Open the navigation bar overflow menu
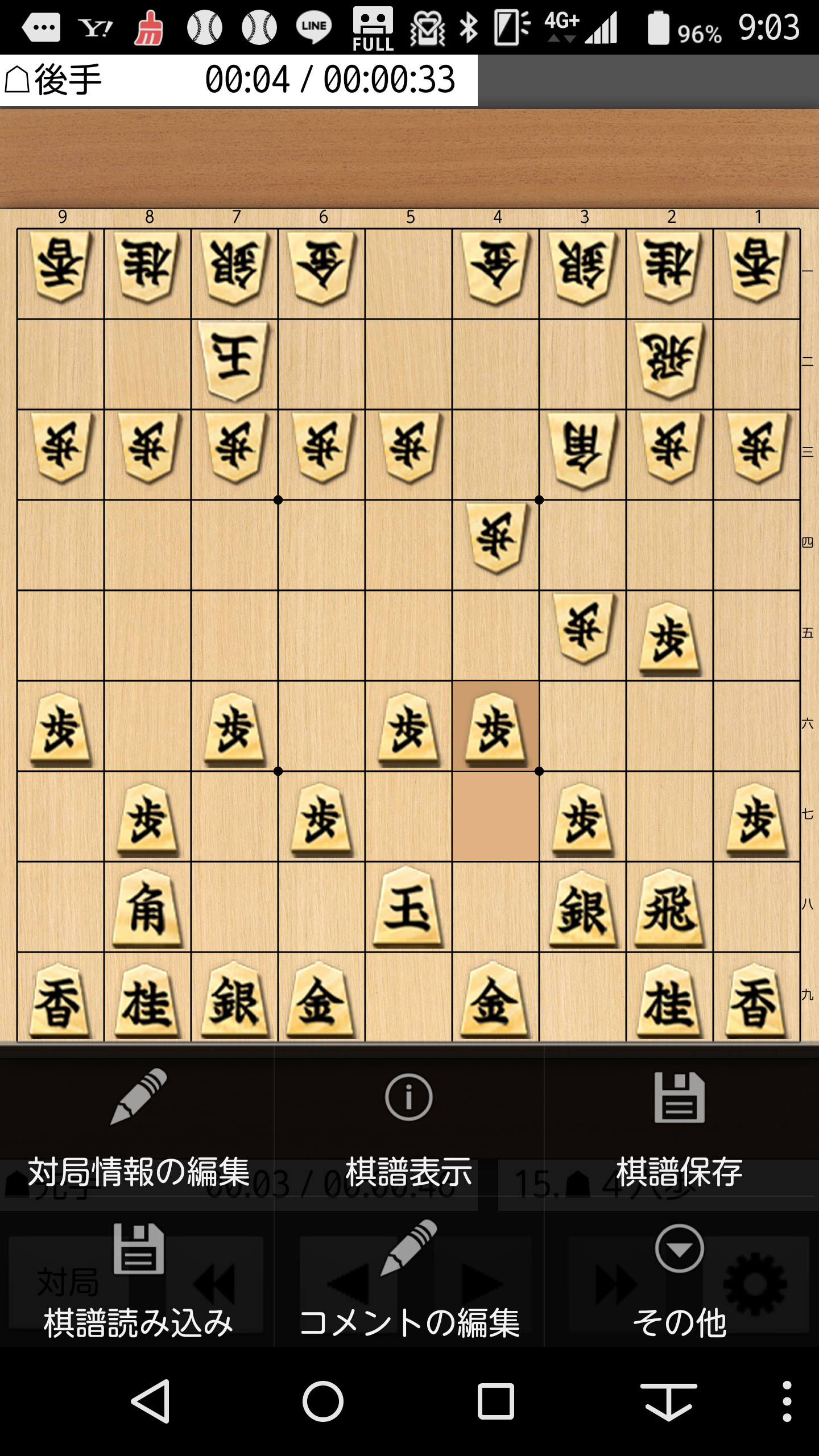The image size is (819, 1456). pos(787,1401)
